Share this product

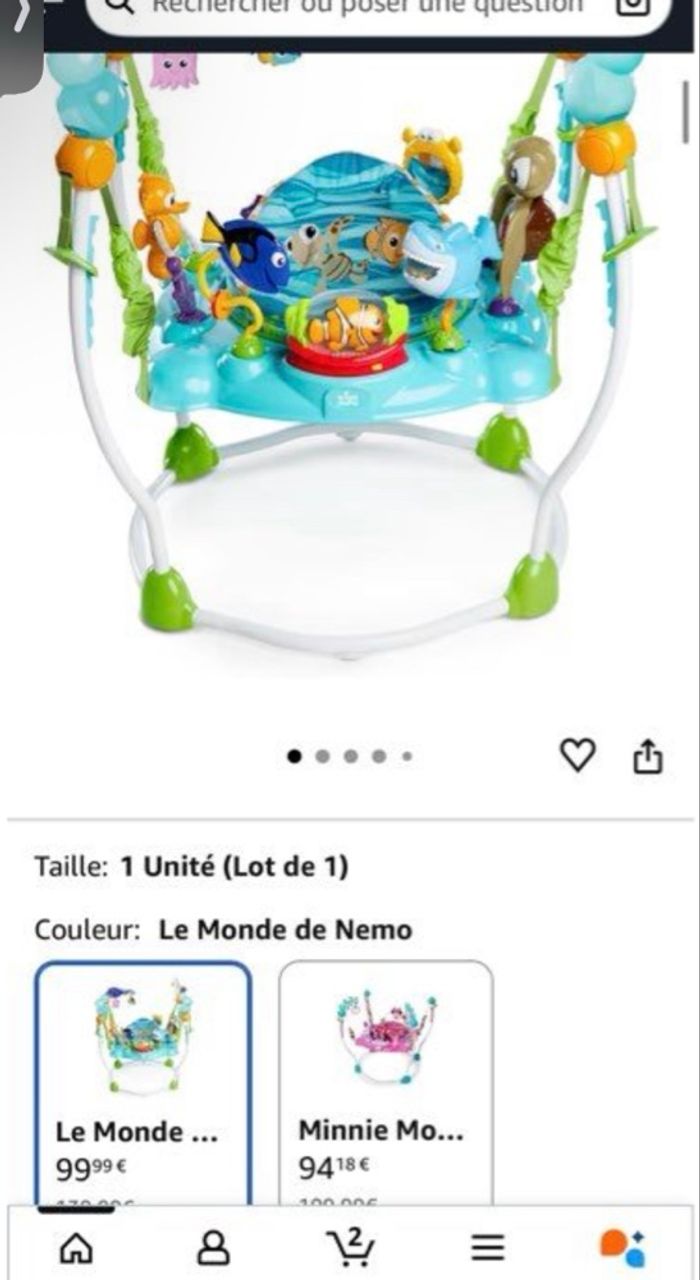click(648, 757)
